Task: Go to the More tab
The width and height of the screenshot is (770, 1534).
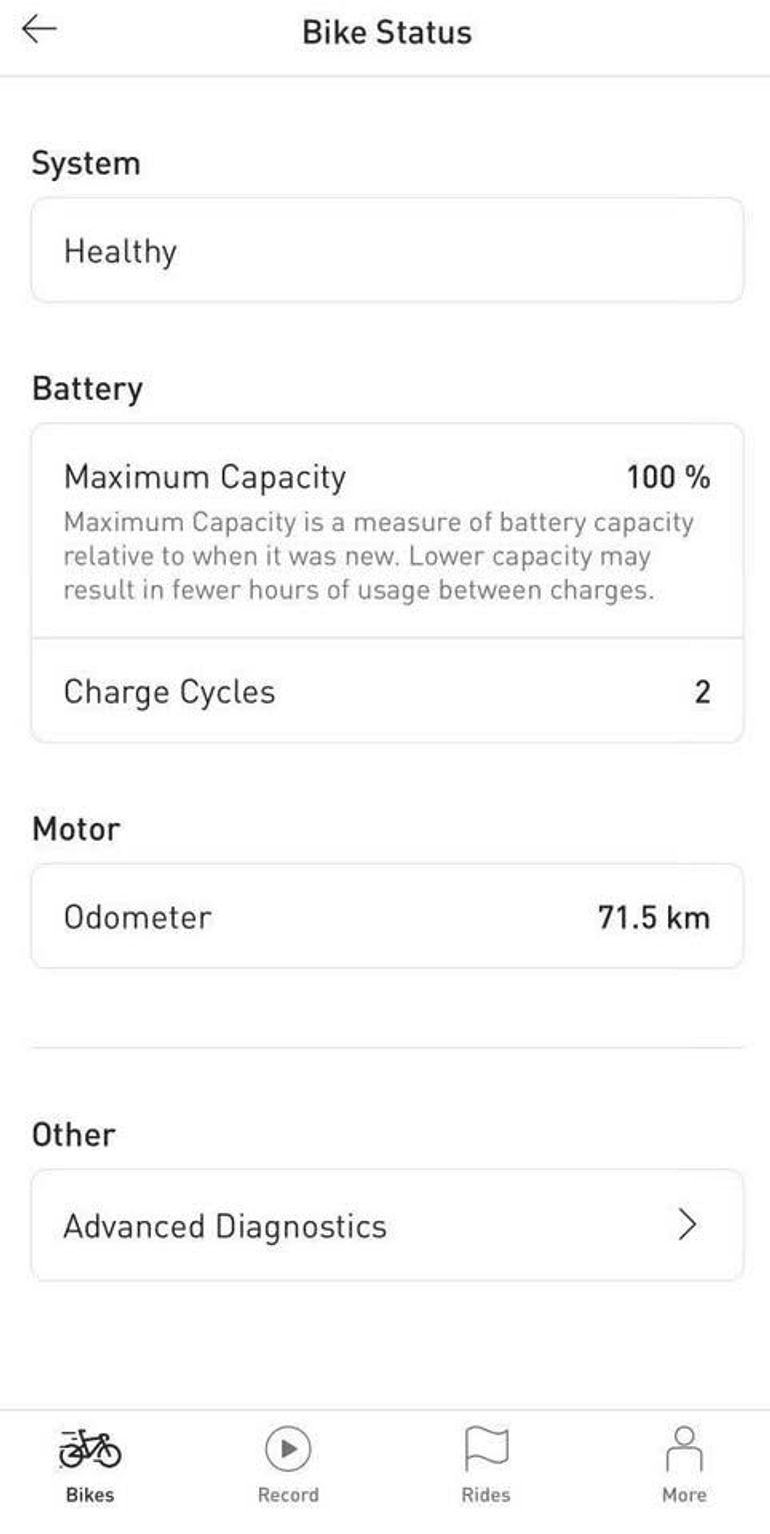Action: click(x=684, y=1464)
